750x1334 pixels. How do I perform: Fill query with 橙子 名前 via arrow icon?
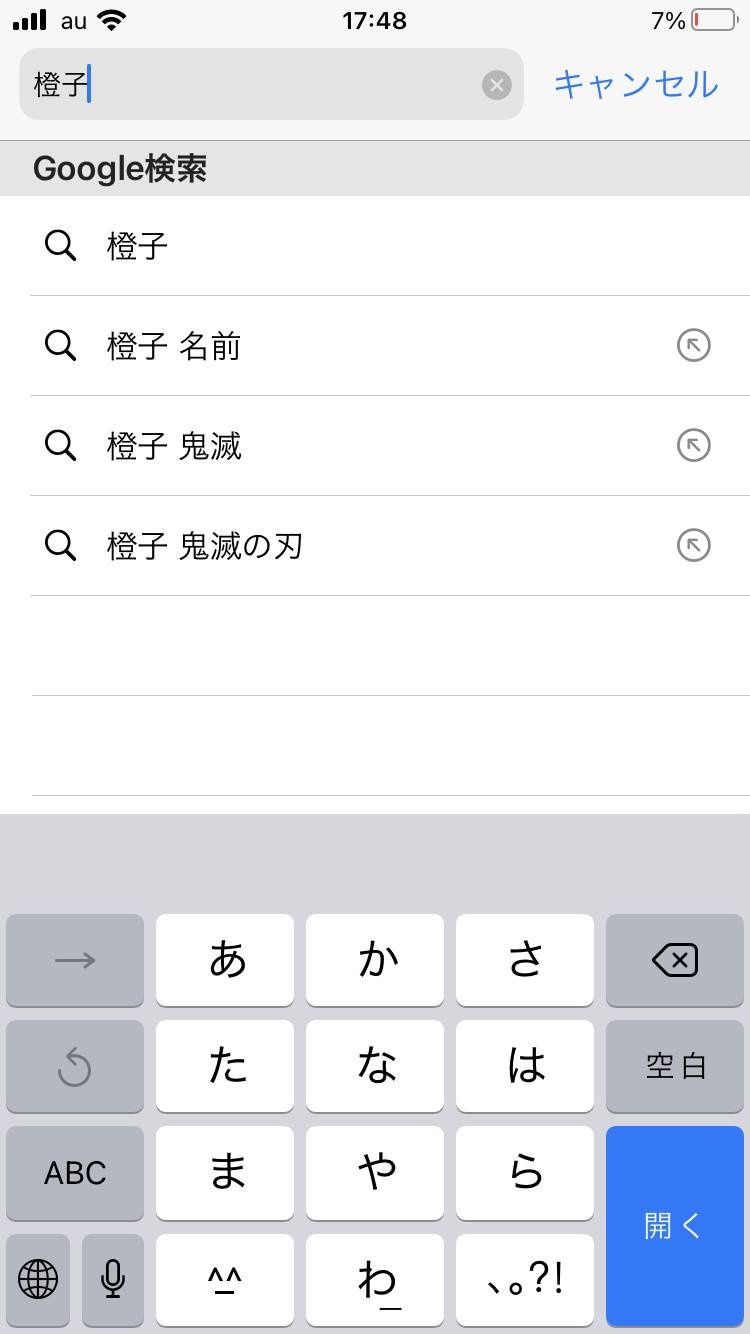coord(694,346)
